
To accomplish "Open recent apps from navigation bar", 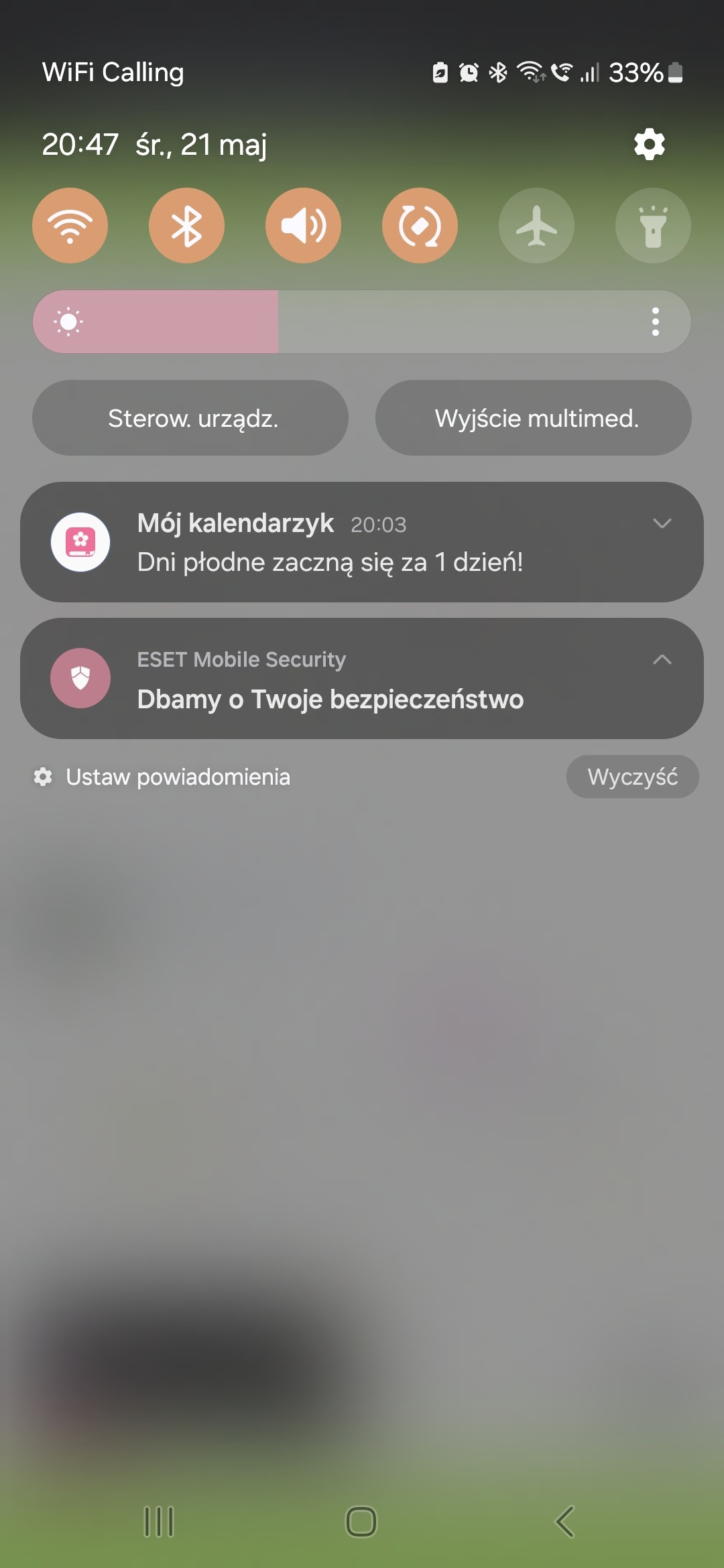I will (x=159, y=1521).
